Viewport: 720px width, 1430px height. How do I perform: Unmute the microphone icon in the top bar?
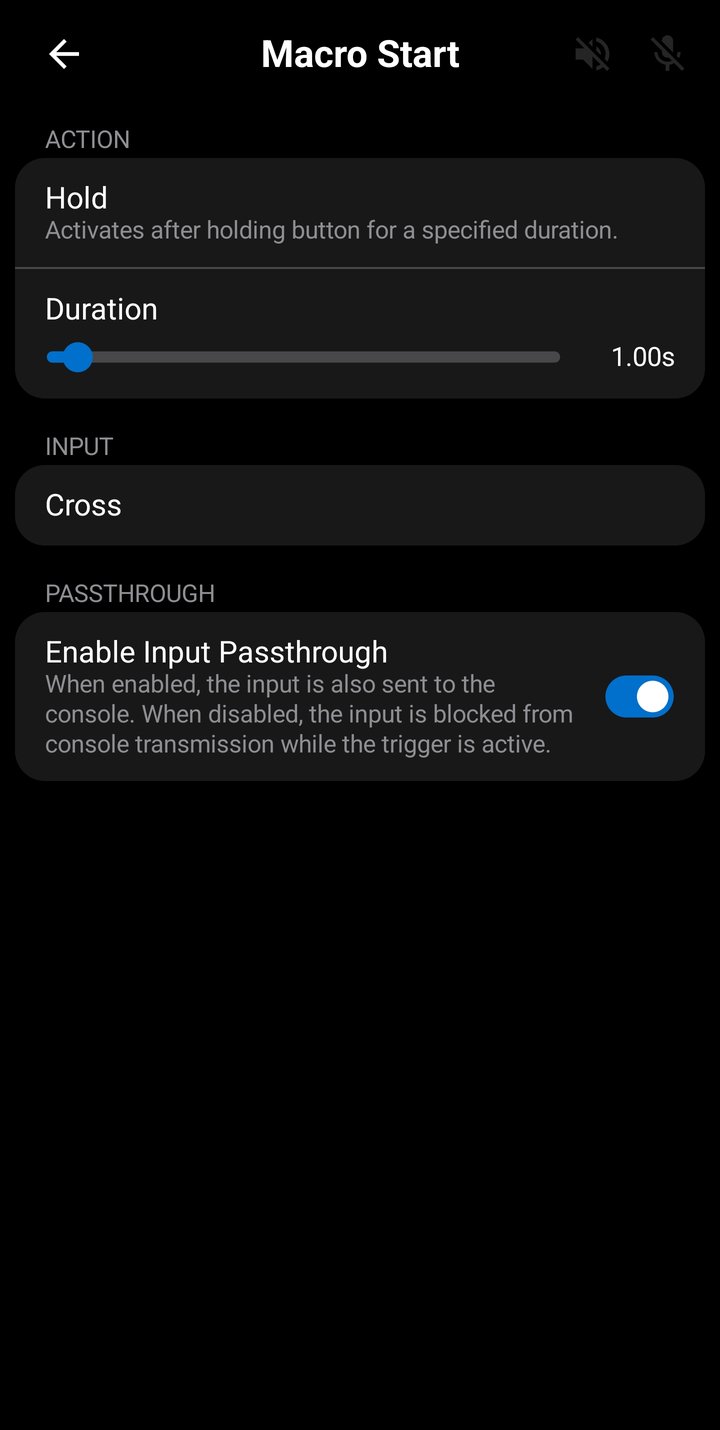(x=667, y=54)
